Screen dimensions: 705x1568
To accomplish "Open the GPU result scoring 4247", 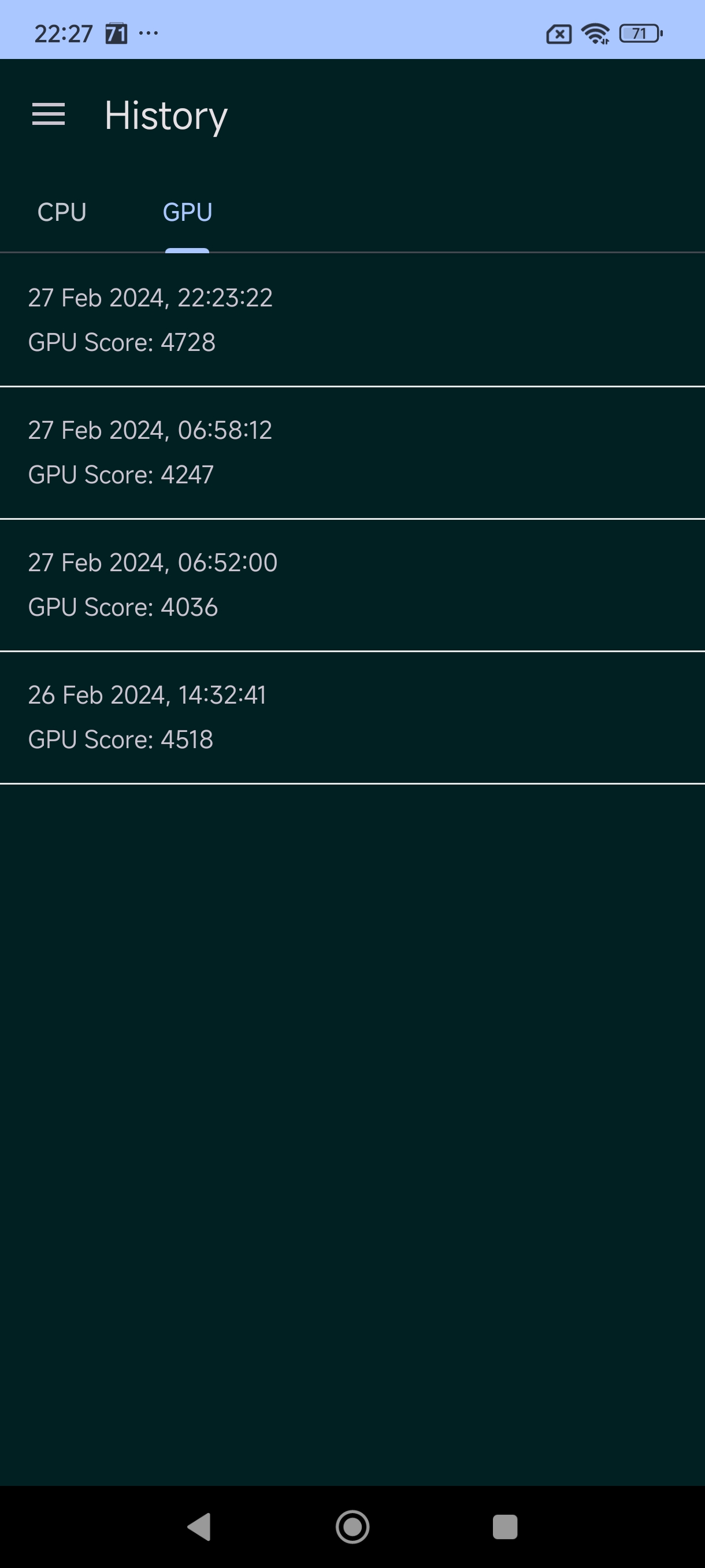I will click(352, 452).
